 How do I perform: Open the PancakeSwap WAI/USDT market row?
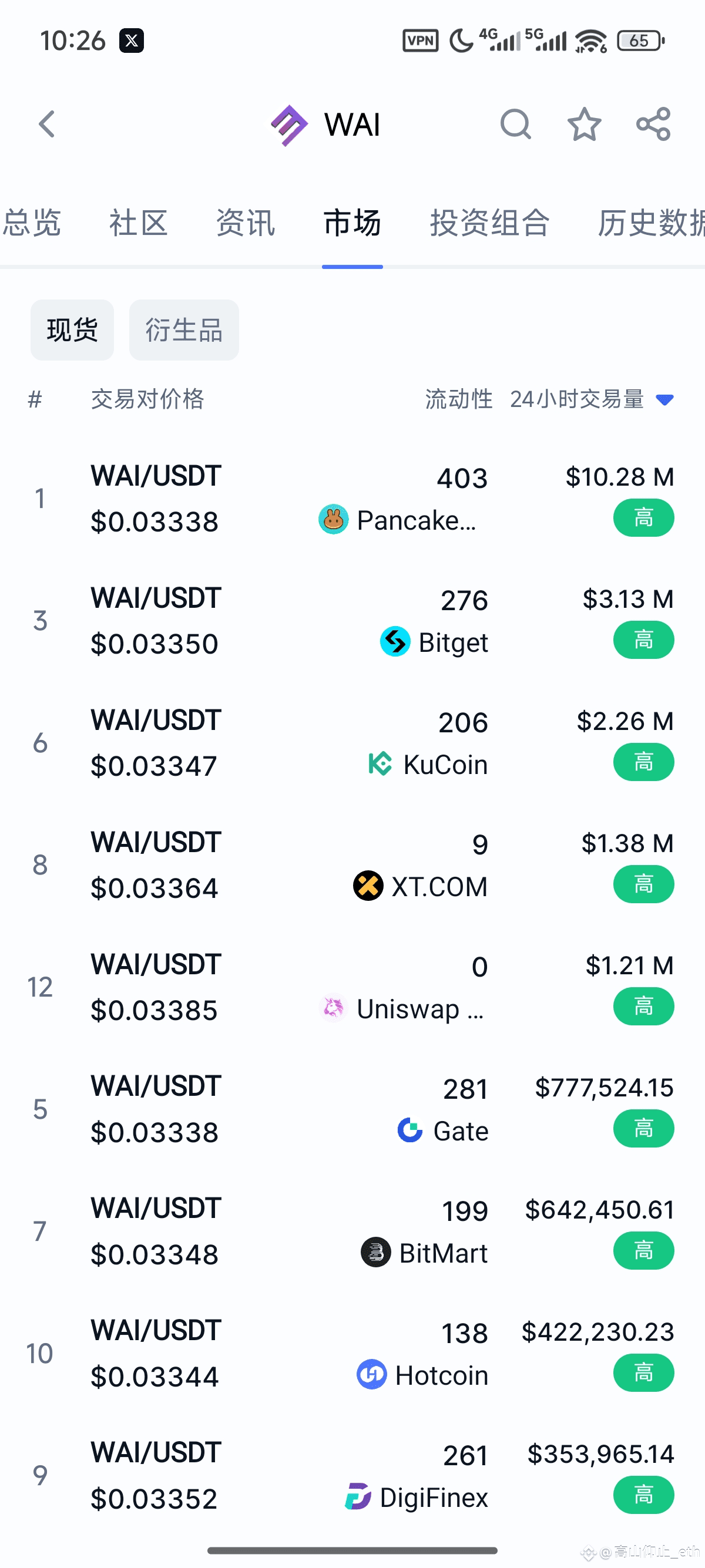352,499
